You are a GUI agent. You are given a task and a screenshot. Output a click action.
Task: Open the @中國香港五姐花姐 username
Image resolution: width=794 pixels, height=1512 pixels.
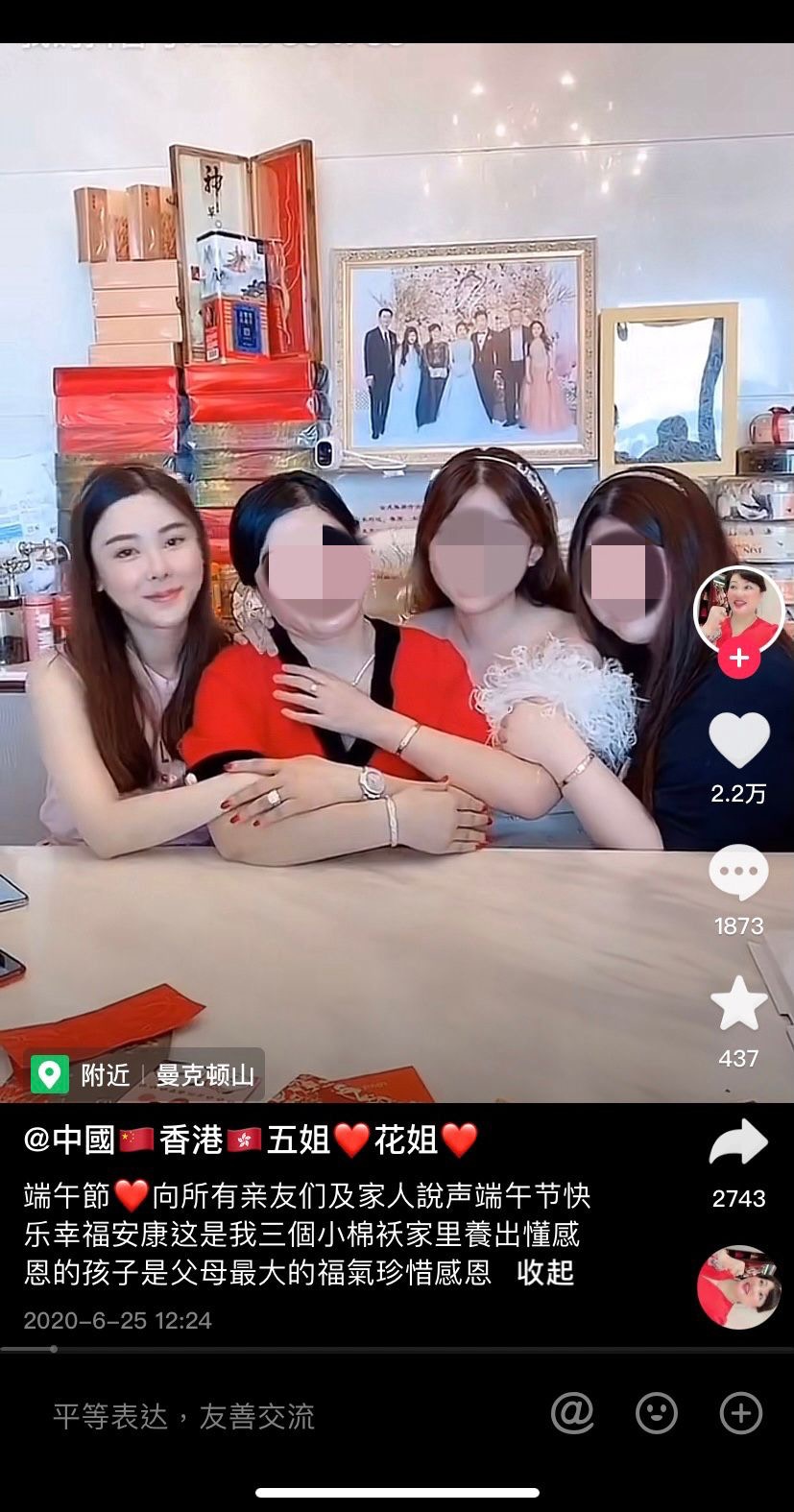[x=251, y=1140]
